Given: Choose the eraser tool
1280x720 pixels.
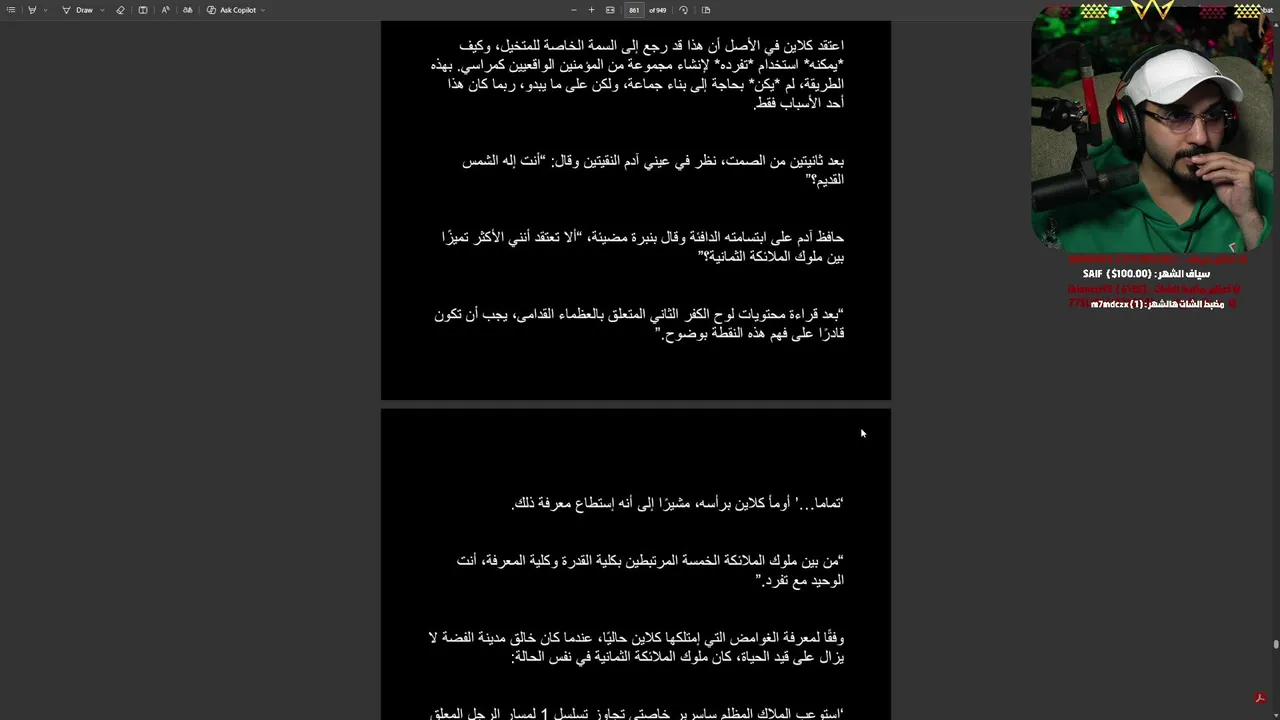Looking at the screenshot, I should click(x=120, y=10).
